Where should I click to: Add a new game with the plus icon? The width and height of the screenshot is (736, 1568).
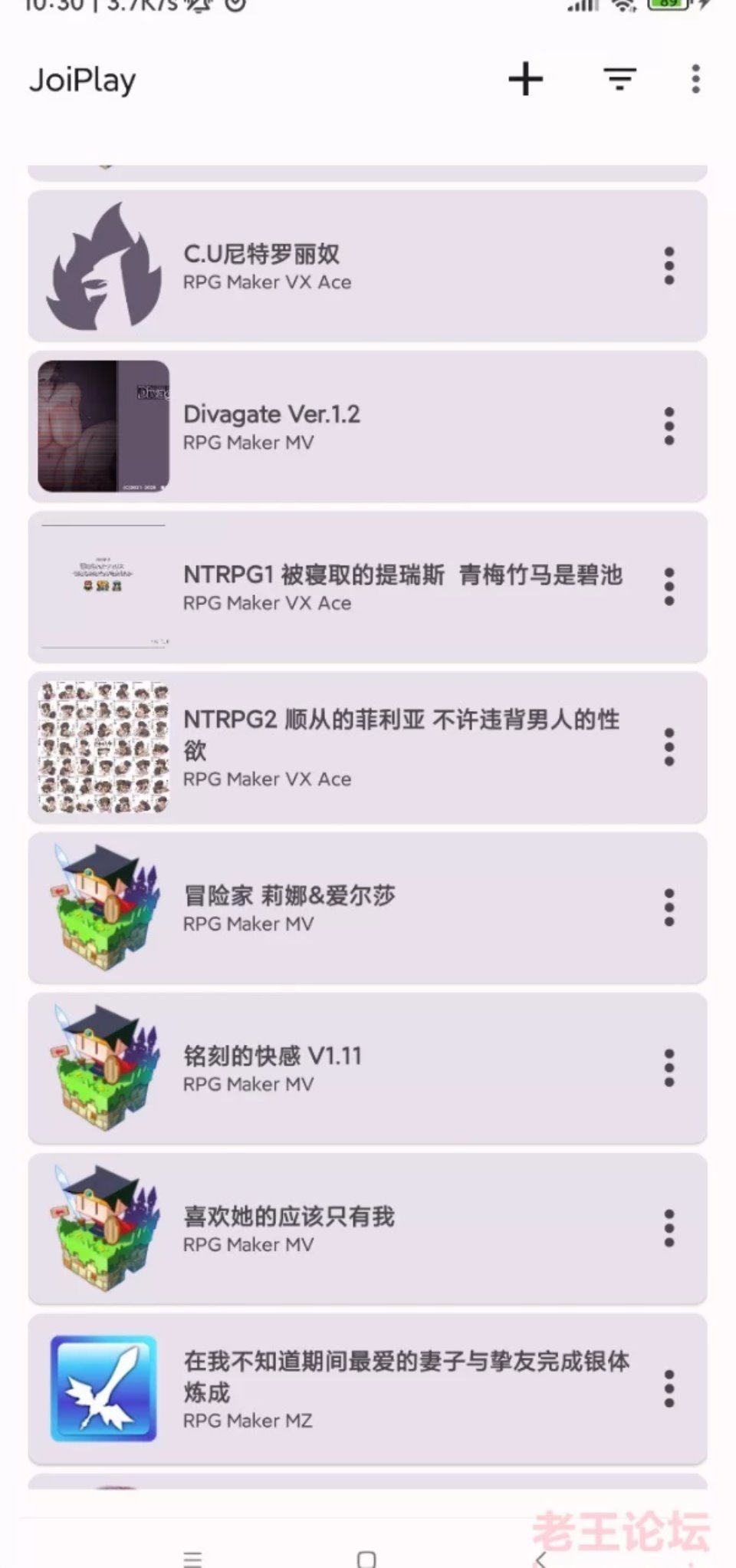coord(525,79)
